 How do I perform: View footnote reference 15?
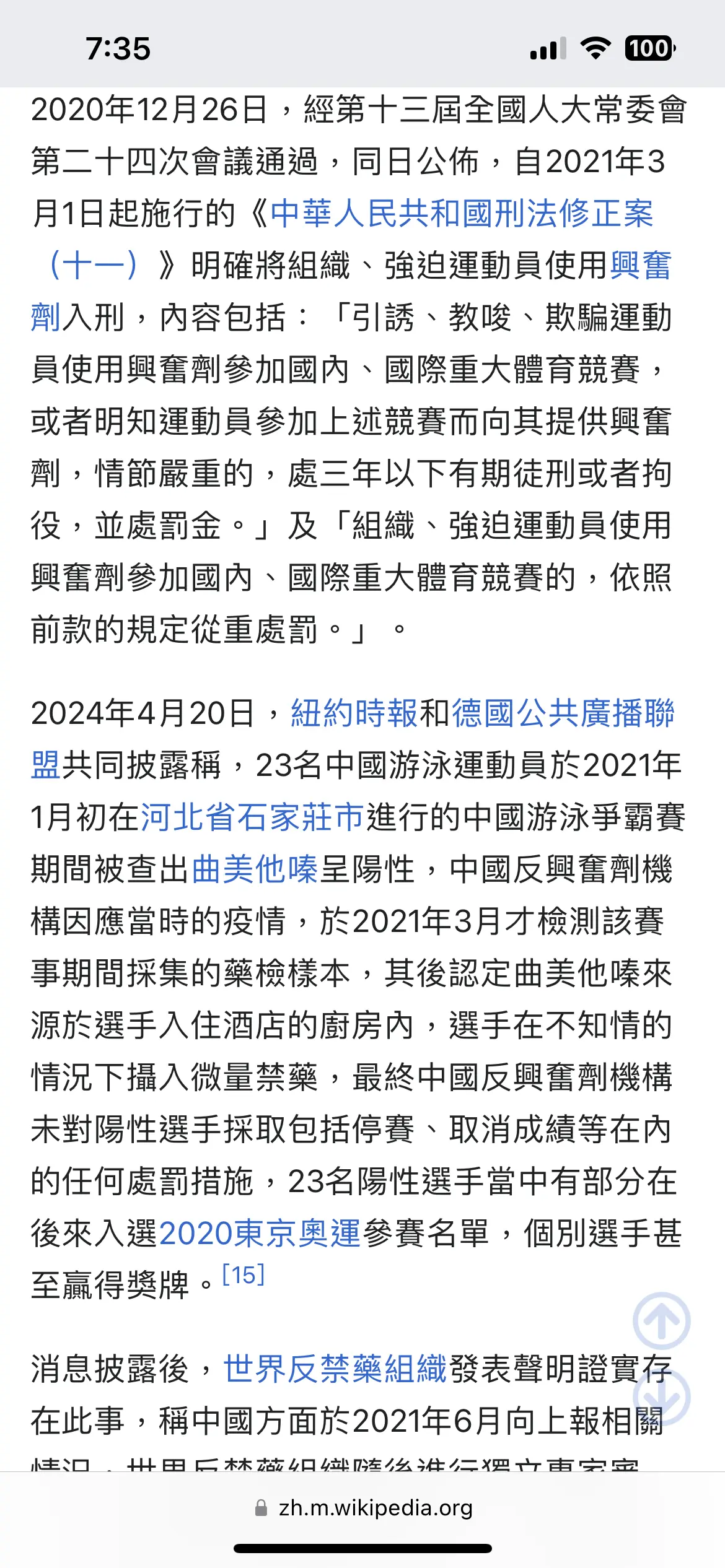click(x=243, y=1274)
